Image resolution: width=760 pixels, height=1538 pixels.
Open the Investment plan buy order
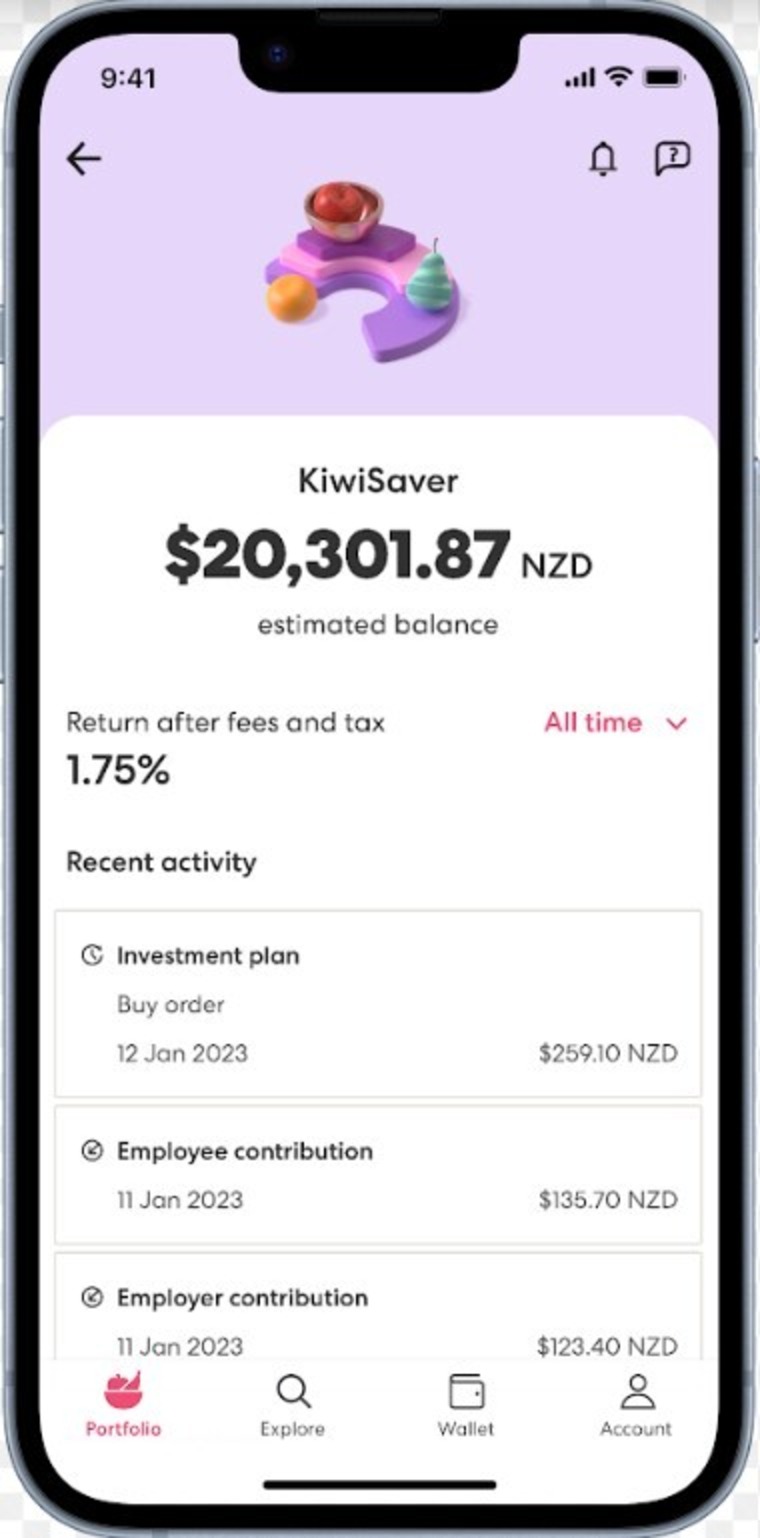pyautogui.click(x=378, y=1003)
